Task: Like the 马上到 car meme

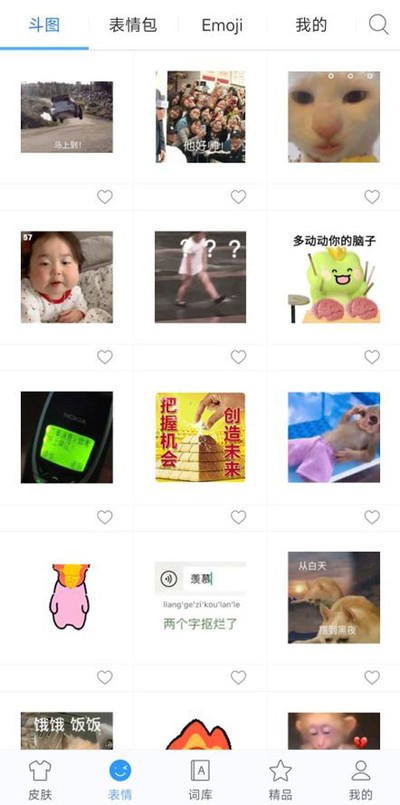Action: pyautogui.click(x=105, y=197)
